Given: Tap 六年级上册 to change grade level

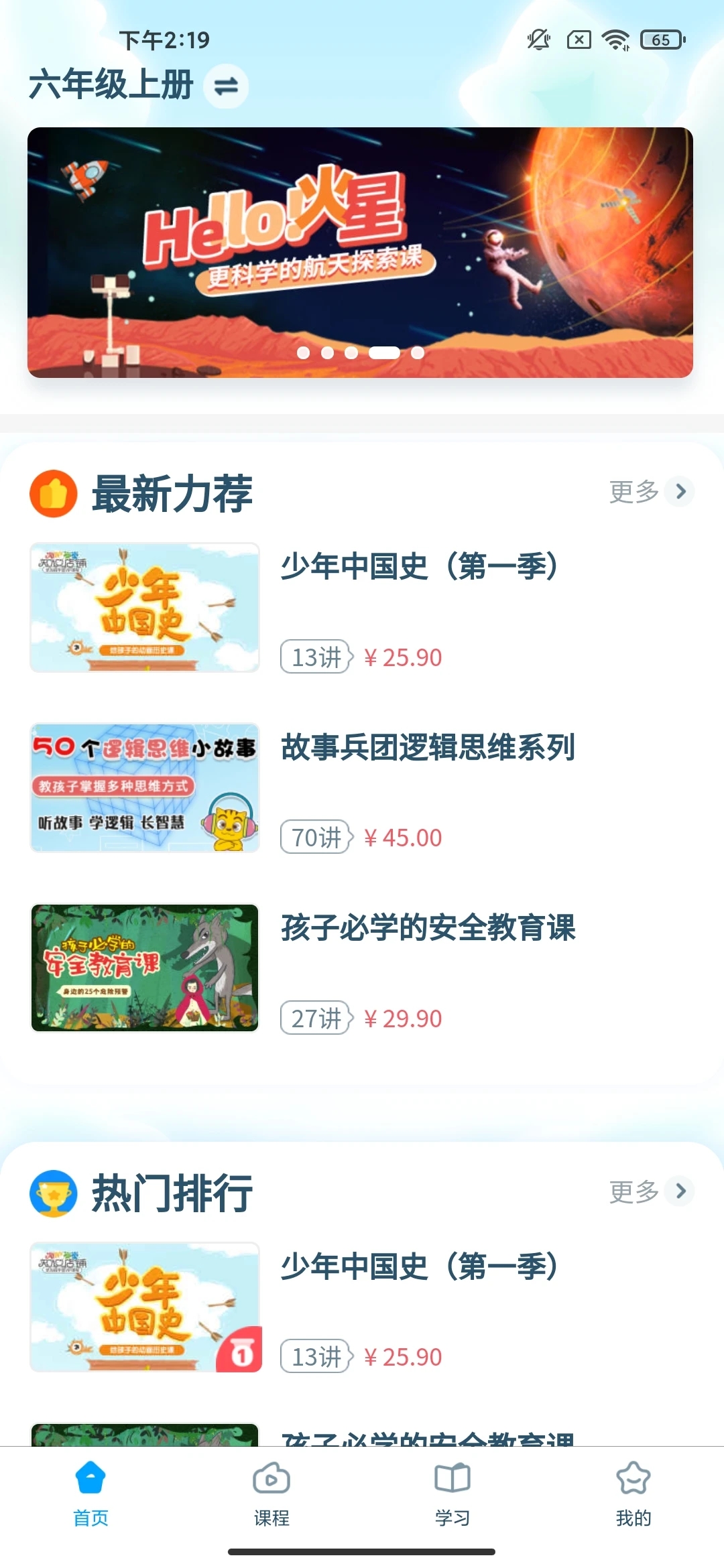Looking at the screenshot, I should [x=111, y=86].
